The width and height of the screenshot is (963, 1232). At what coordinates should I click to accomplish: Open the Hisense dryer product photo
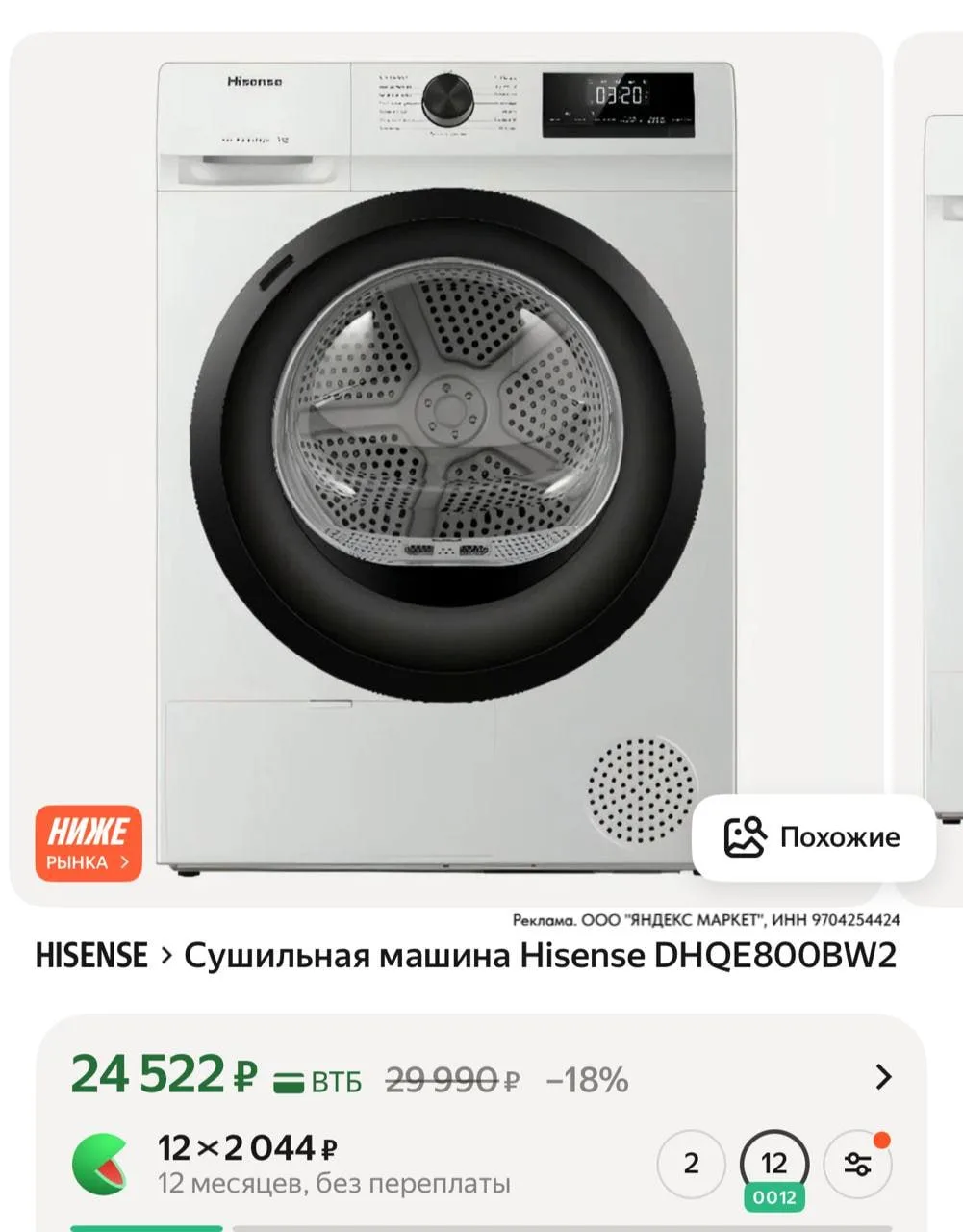445,462
